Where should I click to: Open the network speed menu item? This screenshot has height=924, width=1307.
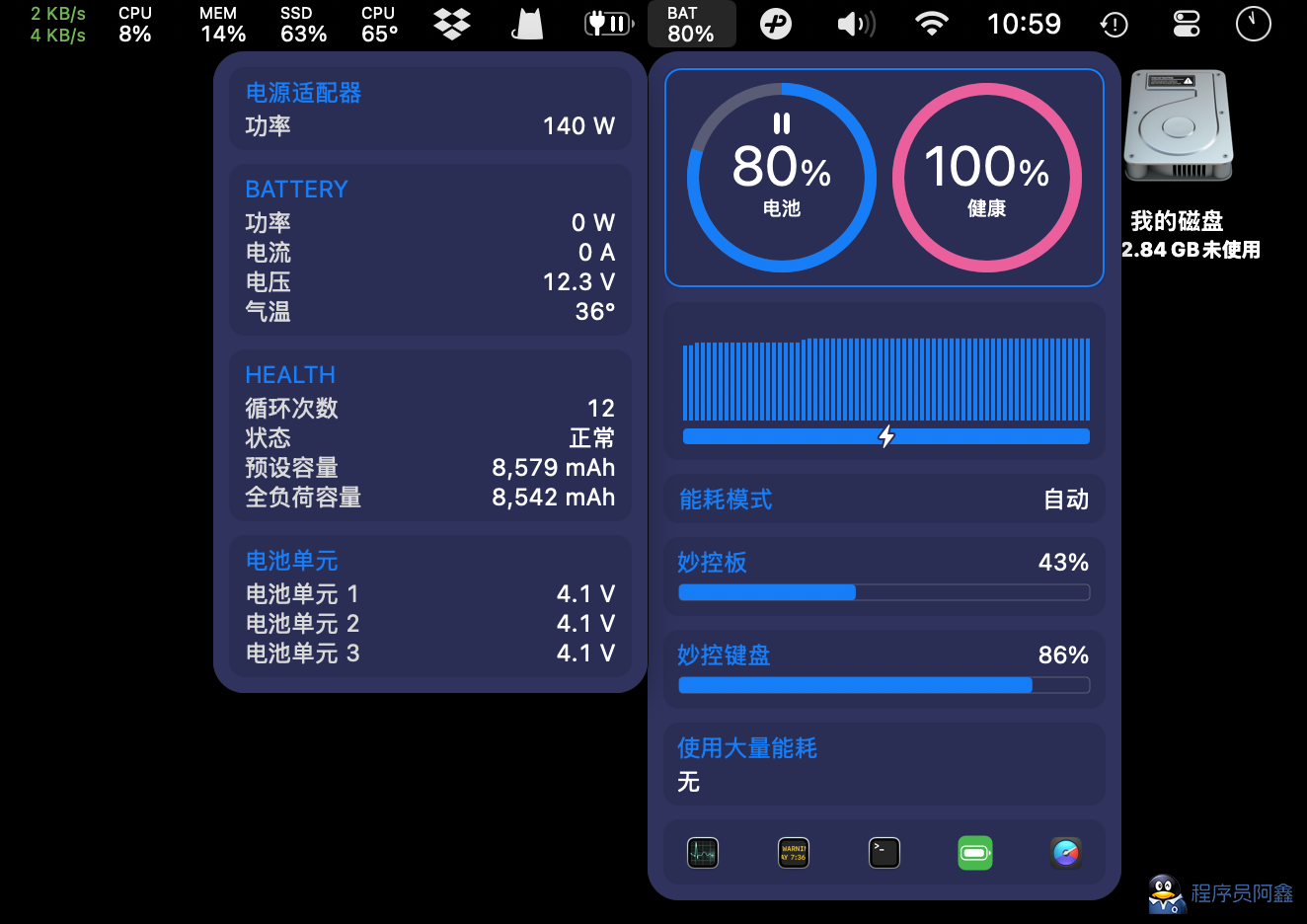point(57,24)
